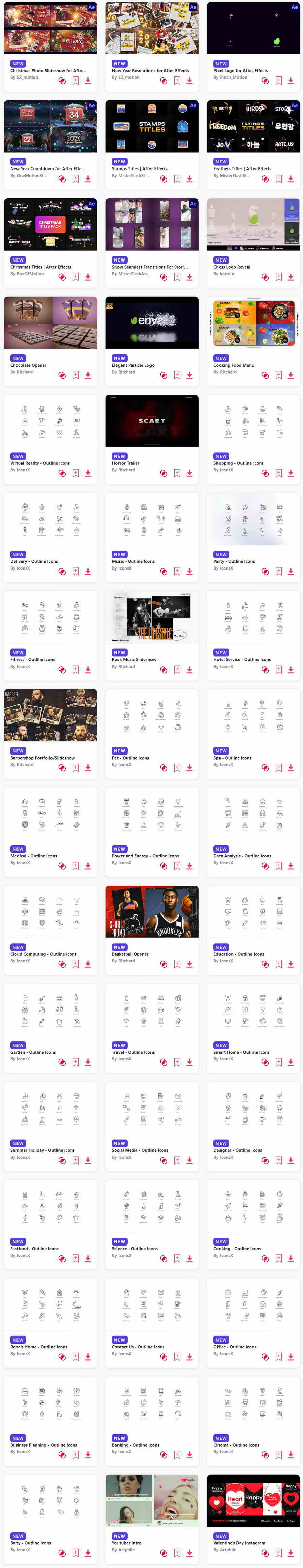
Task: Find items similar to Basketball Opener
Action: point(164,964)
